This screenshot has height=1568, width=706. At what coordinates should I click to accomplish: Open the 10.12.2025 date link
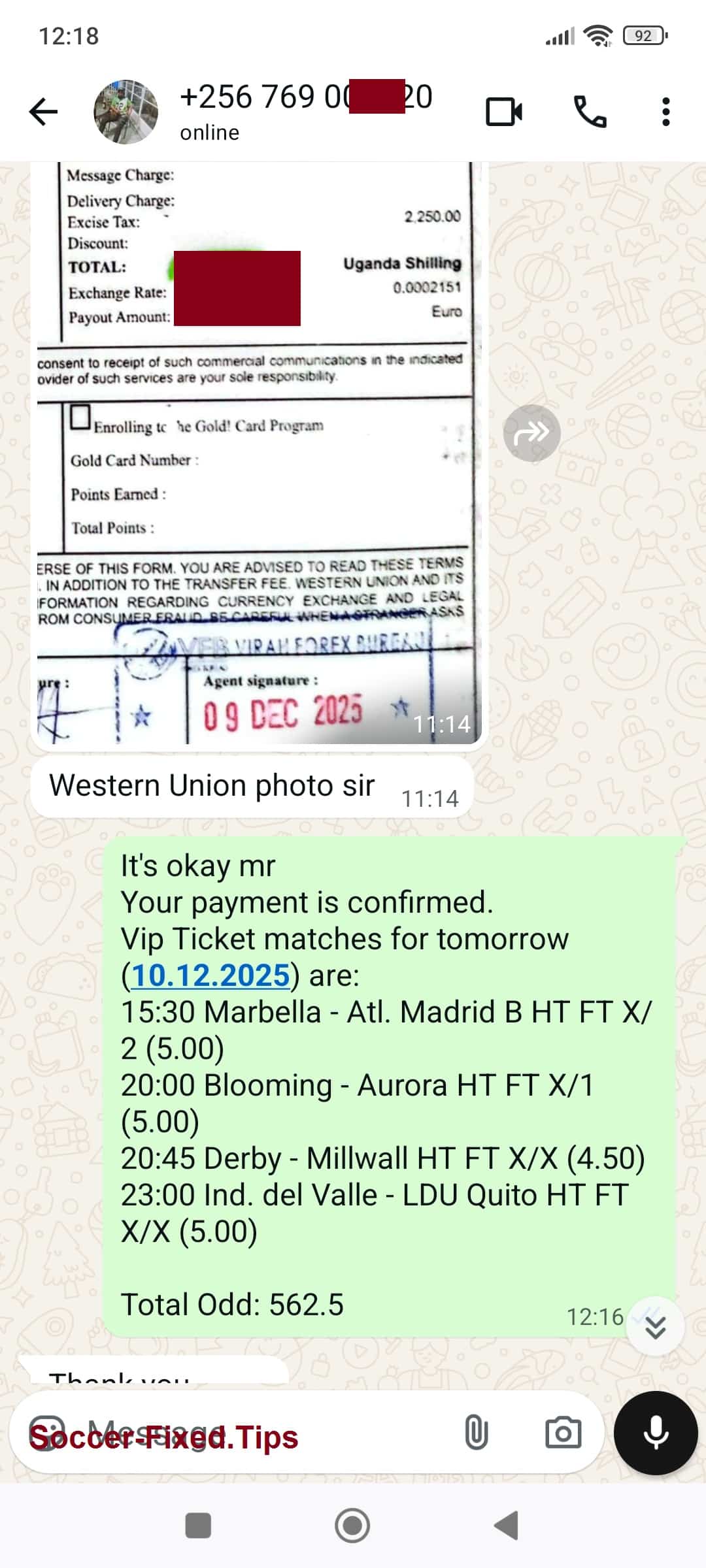[x=210, y=975]
